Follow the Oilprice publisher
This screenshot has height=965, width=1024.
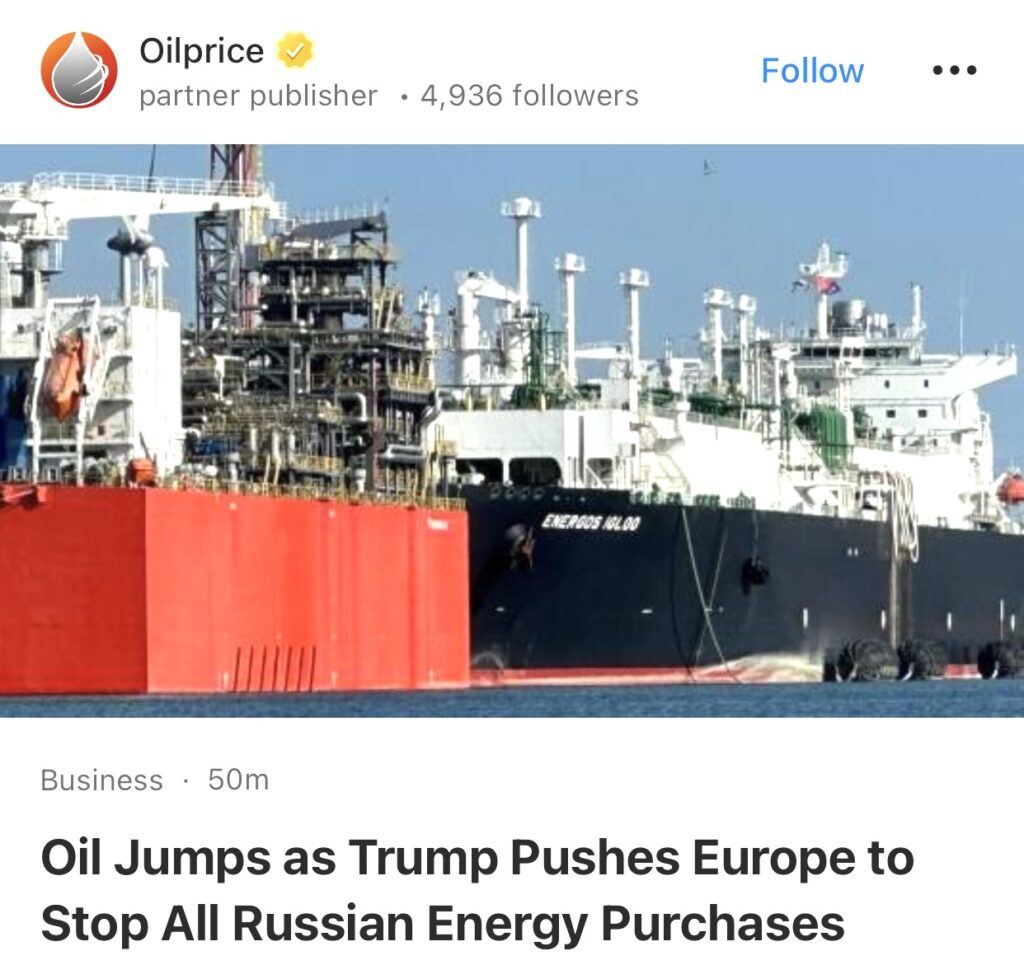[812, 71]
